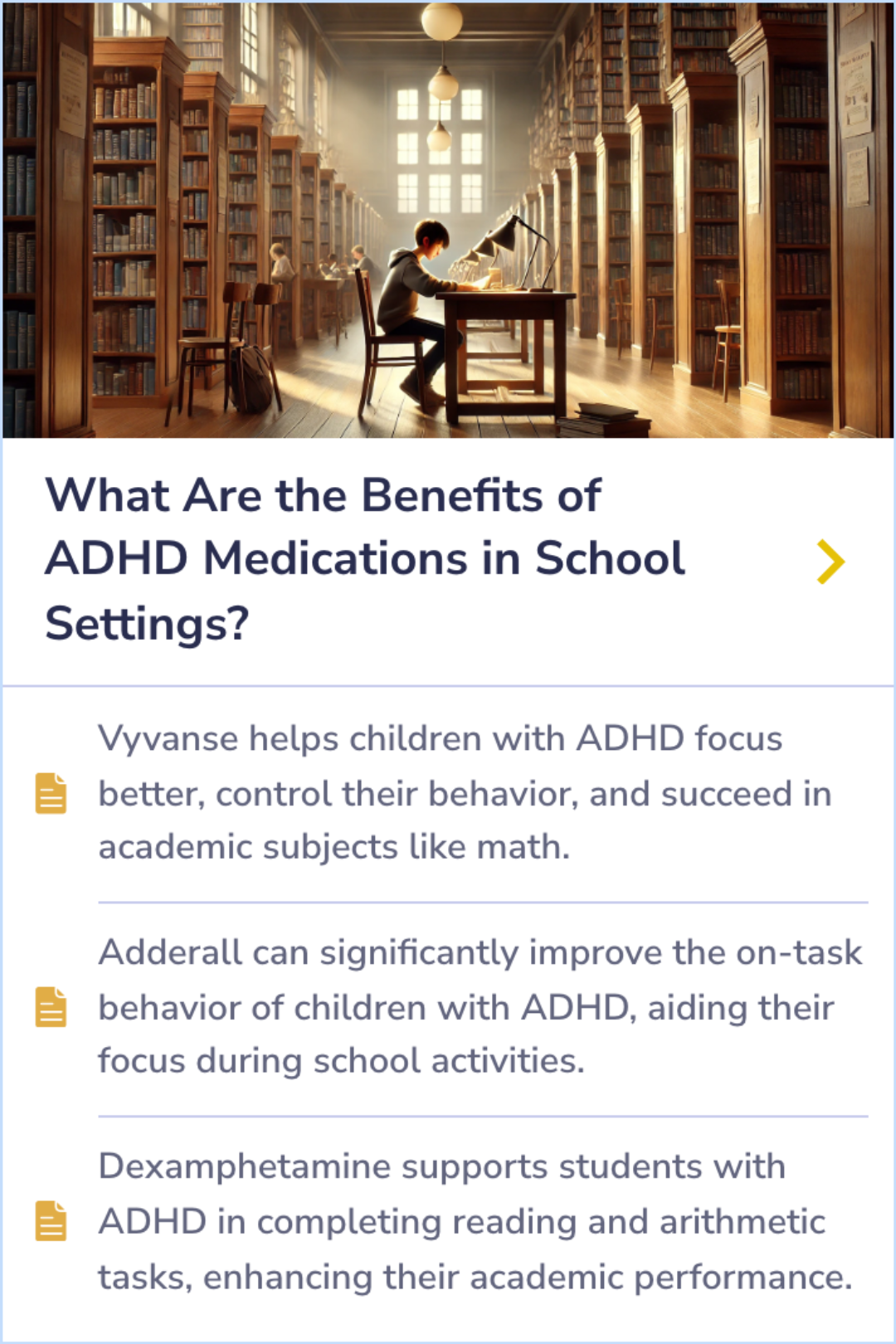This screenshot has height=1344, width=896.
Task: Click the library study scene header image
Action: pyautogui.click(x=448, y=220)
